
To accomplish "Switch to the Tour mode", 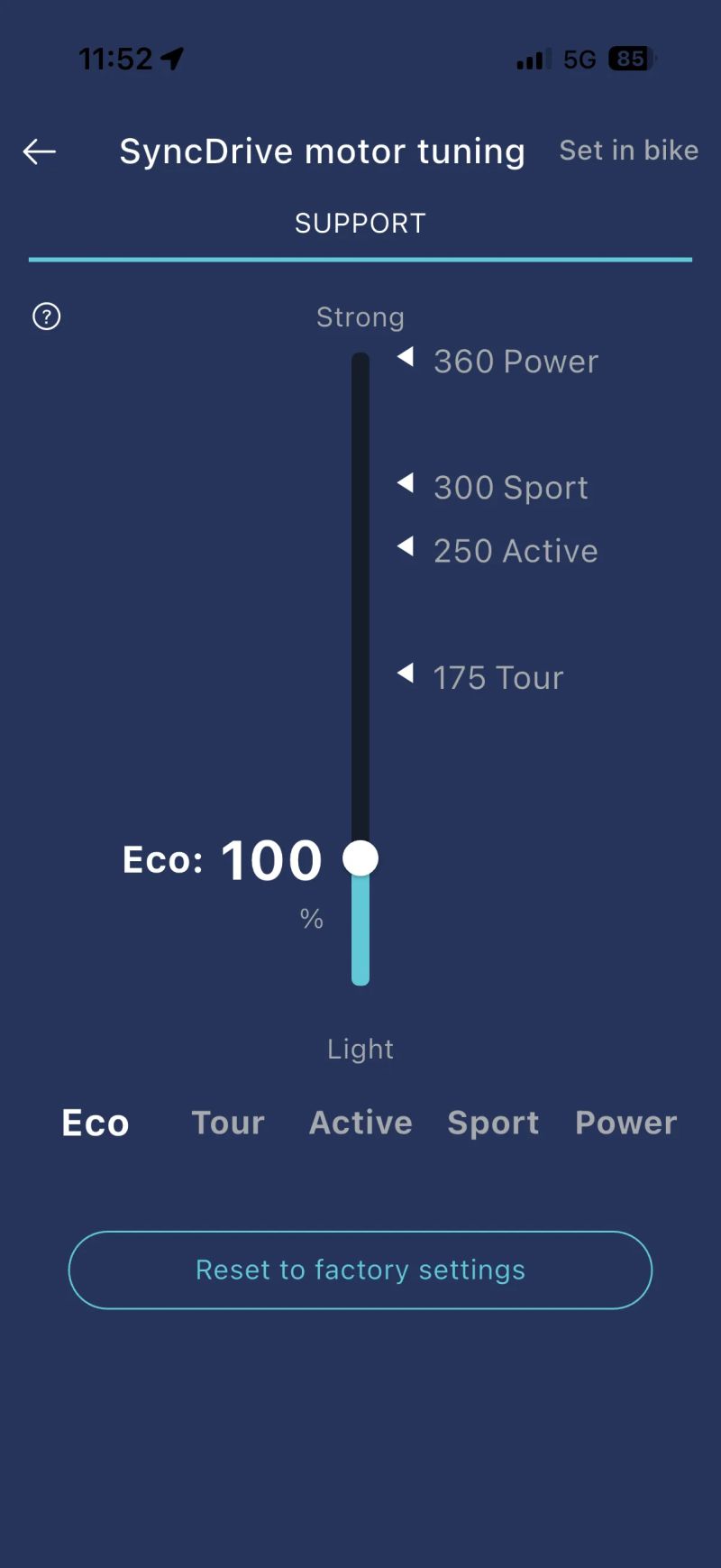I will (x=228, y=1123).
